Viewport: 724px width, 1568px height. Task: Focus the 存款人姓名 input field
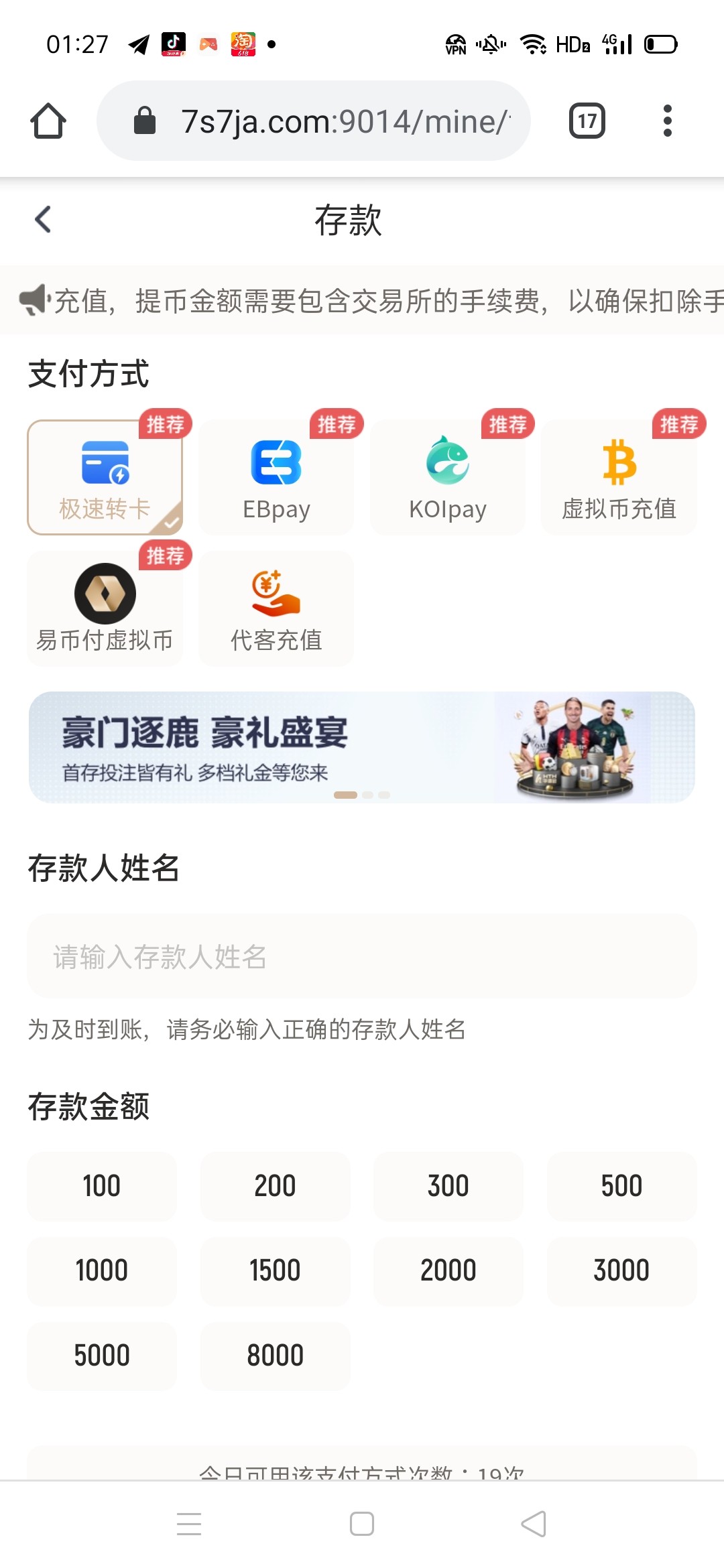(x=362, y=956)
